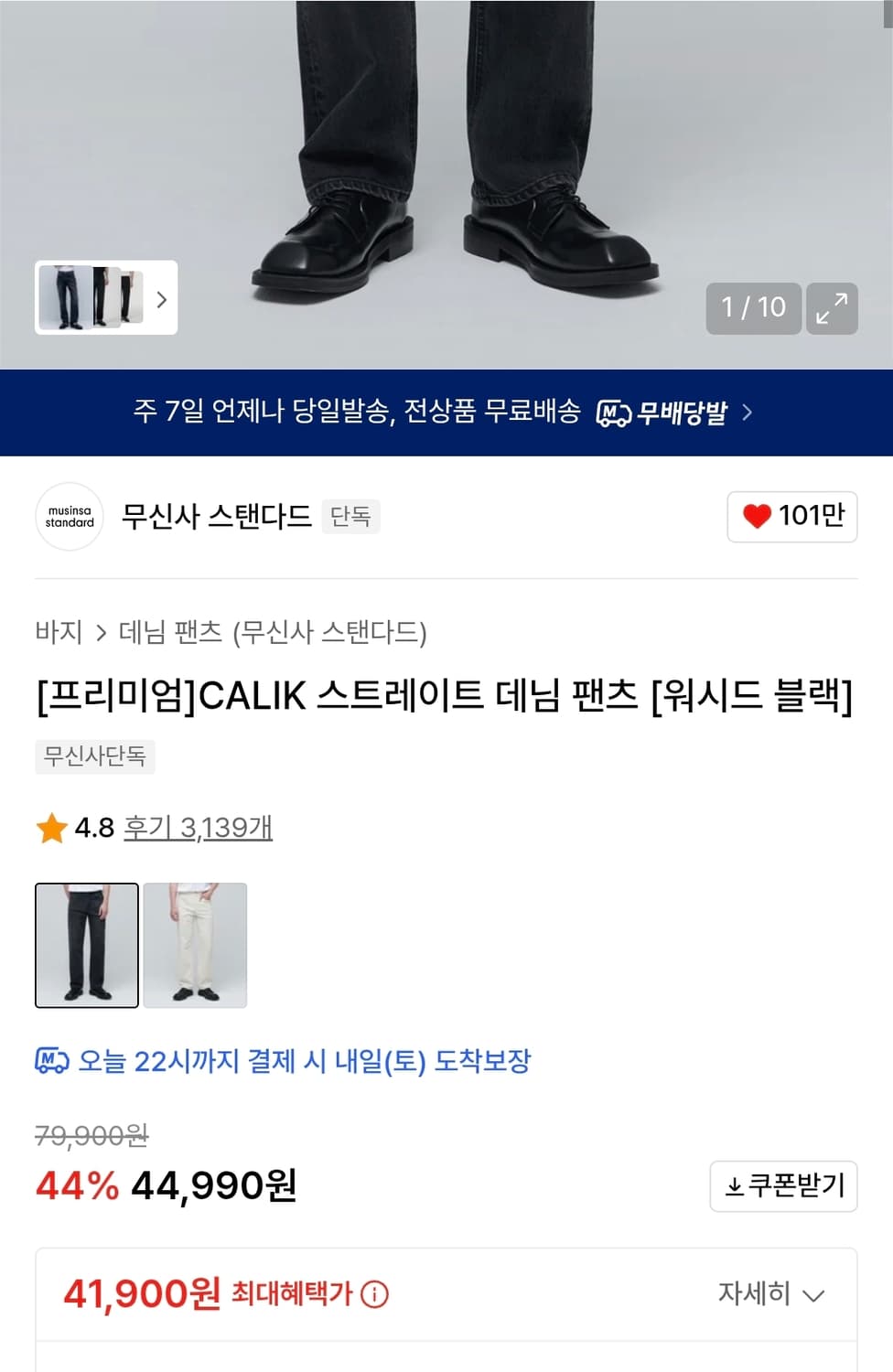
Task: Click the musinsa standard circular brand logo
Action: 69,518
